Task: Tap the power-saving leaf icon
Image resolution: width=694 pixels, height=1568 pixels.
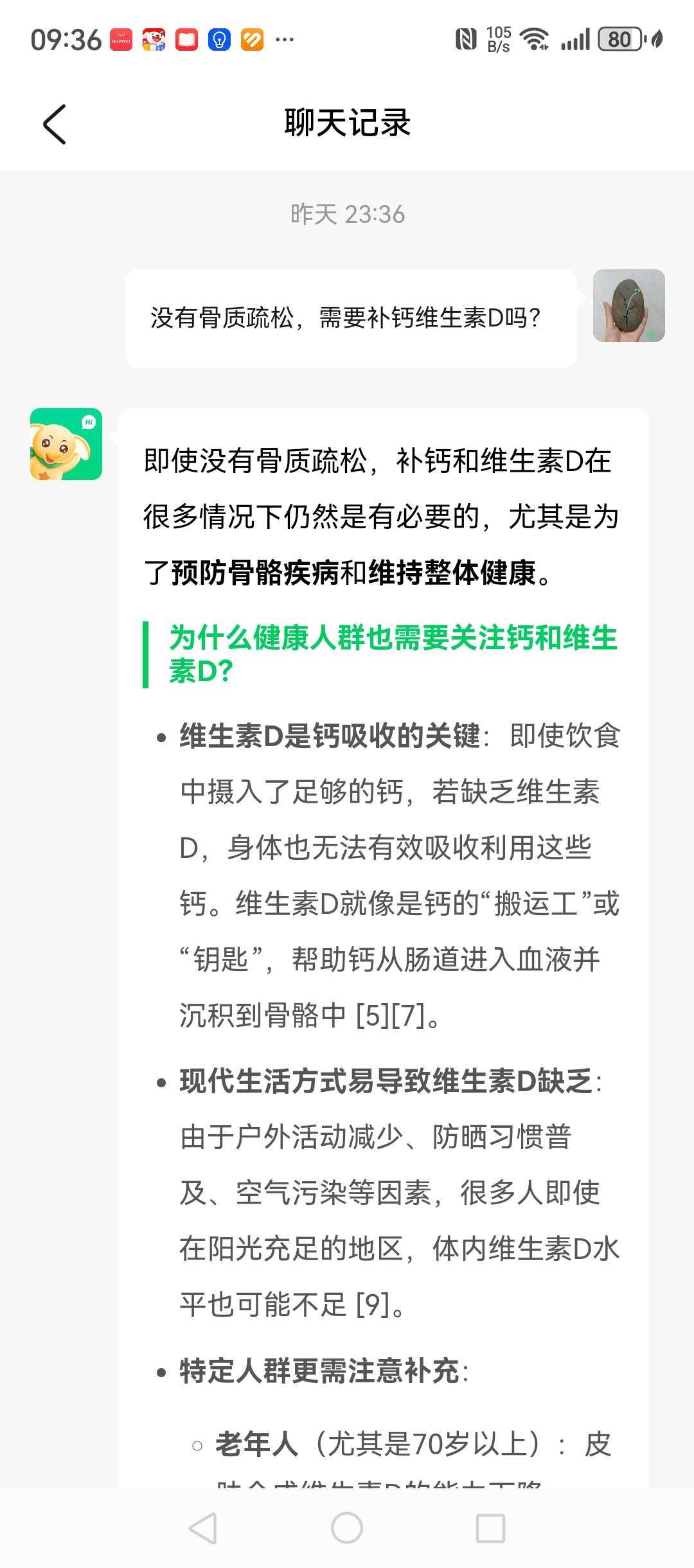Action: (657, 40)
